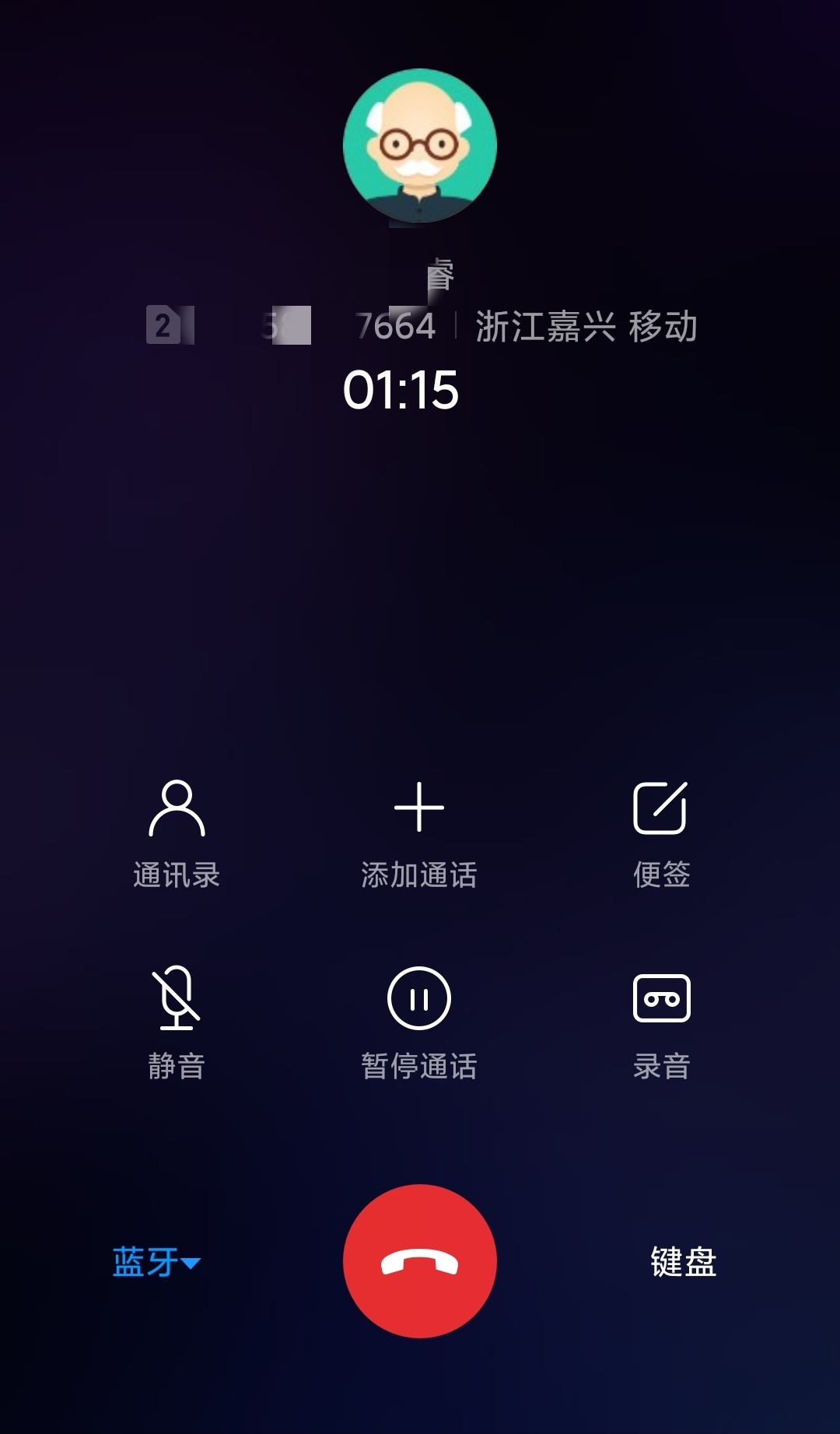Image resolution: width=840 pixels, height=1434 pixels.
Task: Mute the microphone with 静音
Action: point(177,1021)
